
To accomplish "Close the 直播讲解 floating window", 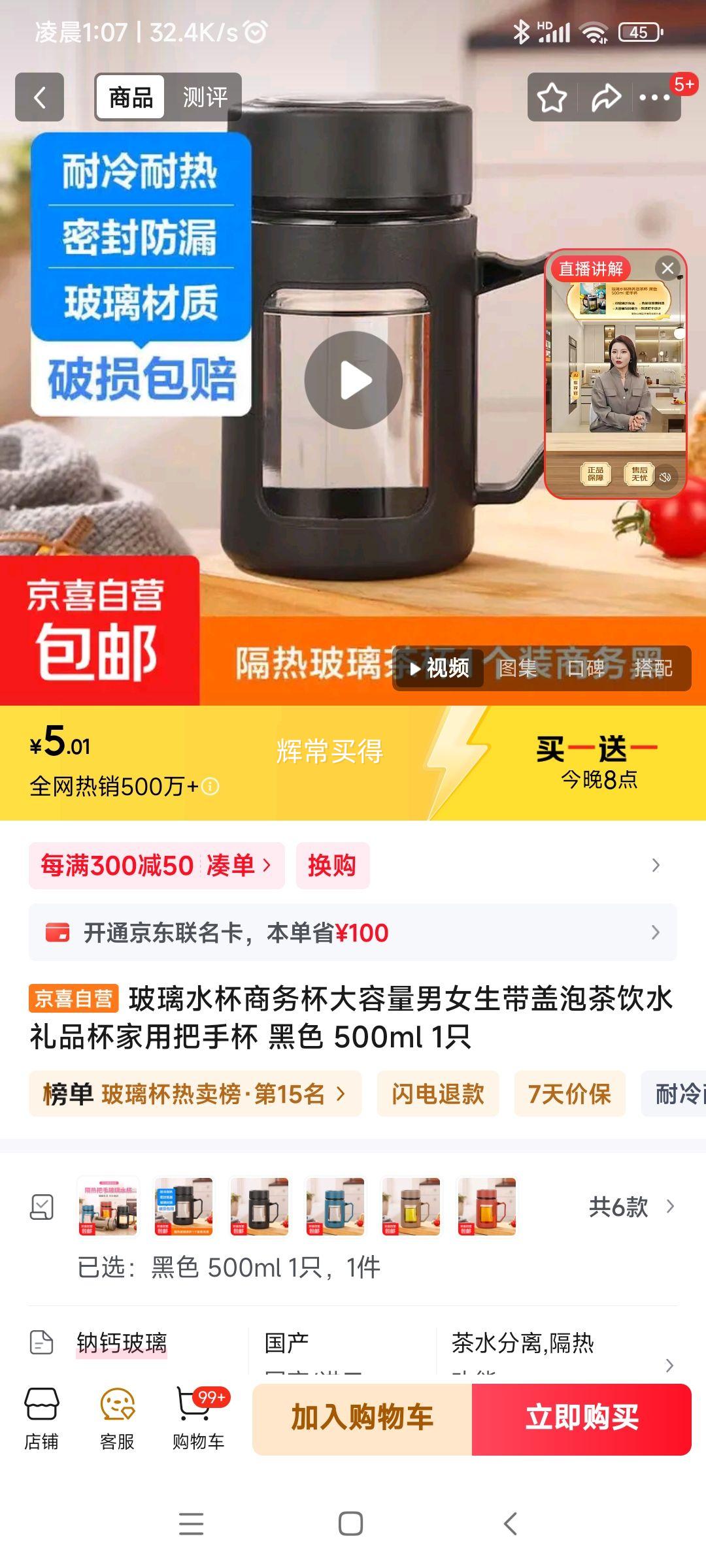I will 667,268.
